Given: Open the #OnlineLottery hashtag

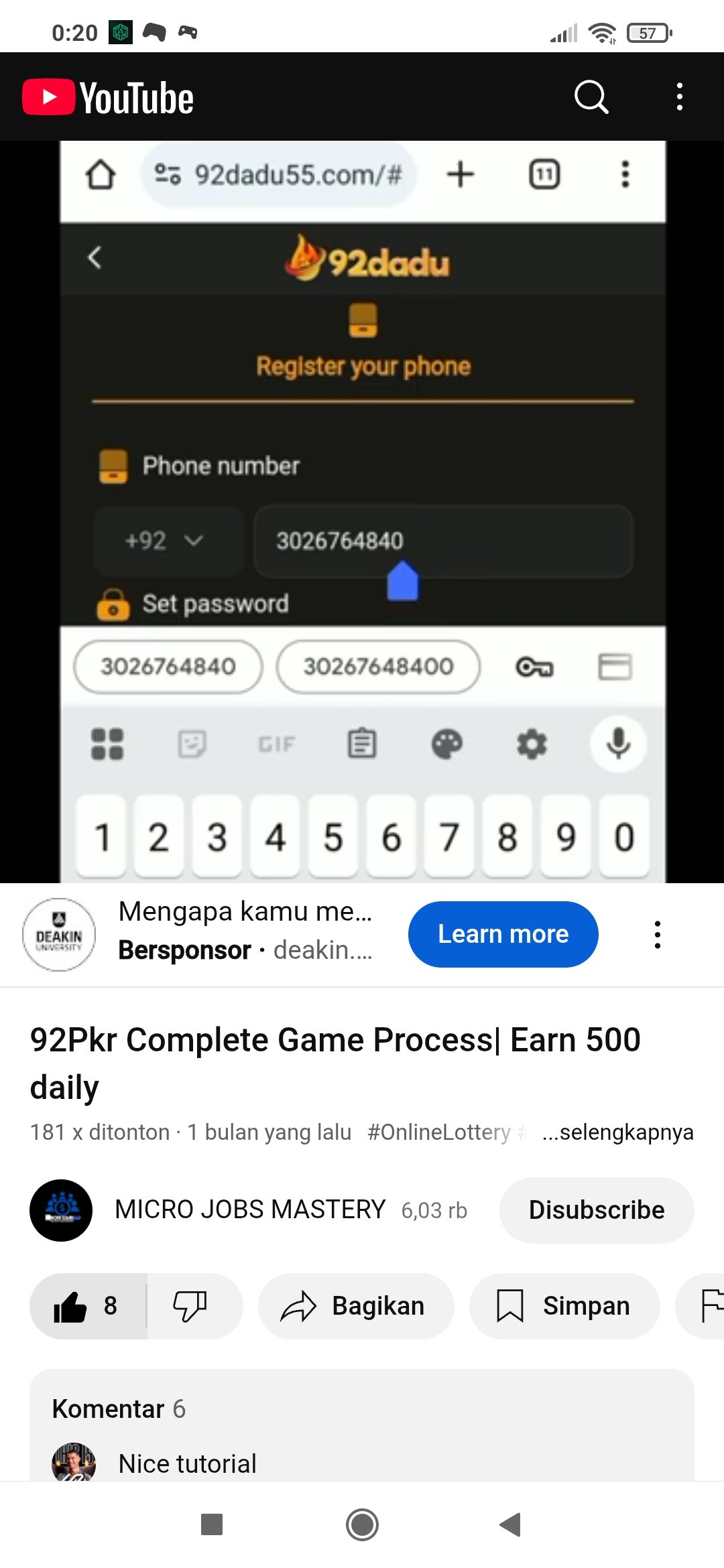Looking at the screenshot, I should (438, 1132).
